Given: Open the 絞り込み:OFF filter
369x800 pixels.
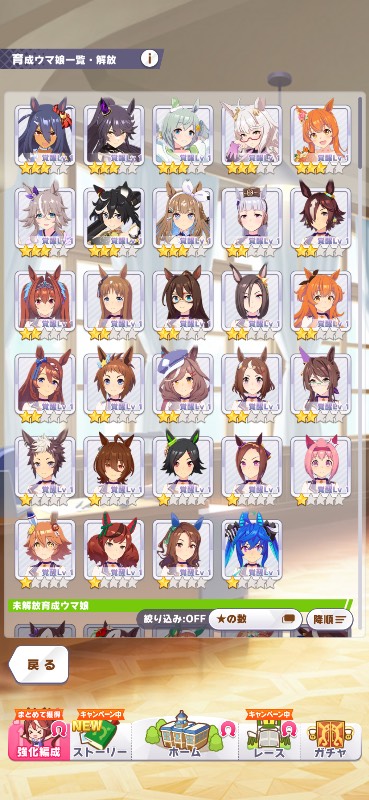Looking at the screenshot, I should point(172,619).
